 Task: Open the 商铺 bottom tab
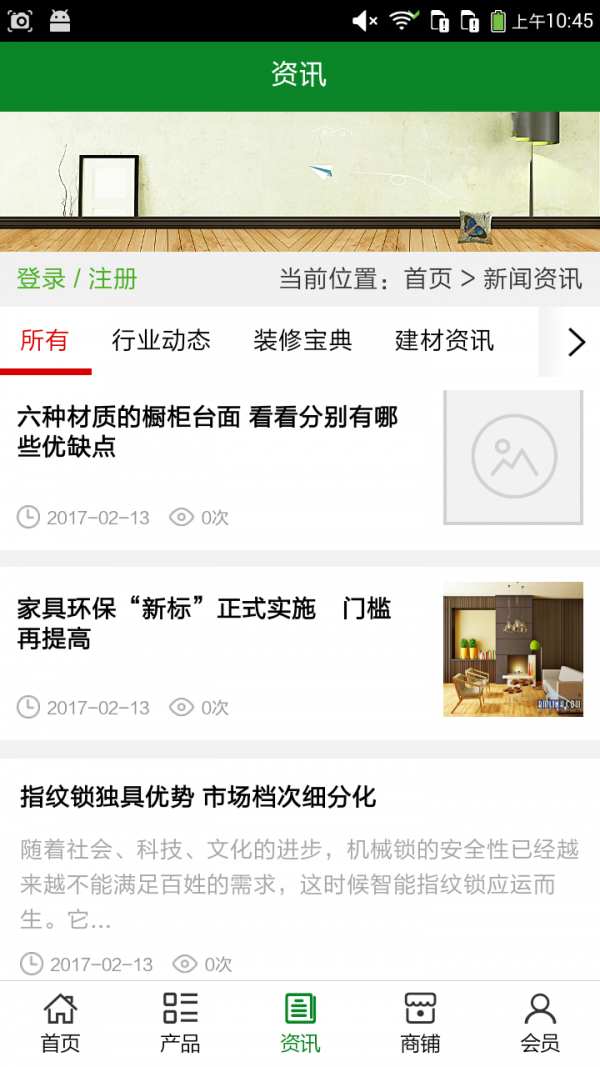[420, 1023]
